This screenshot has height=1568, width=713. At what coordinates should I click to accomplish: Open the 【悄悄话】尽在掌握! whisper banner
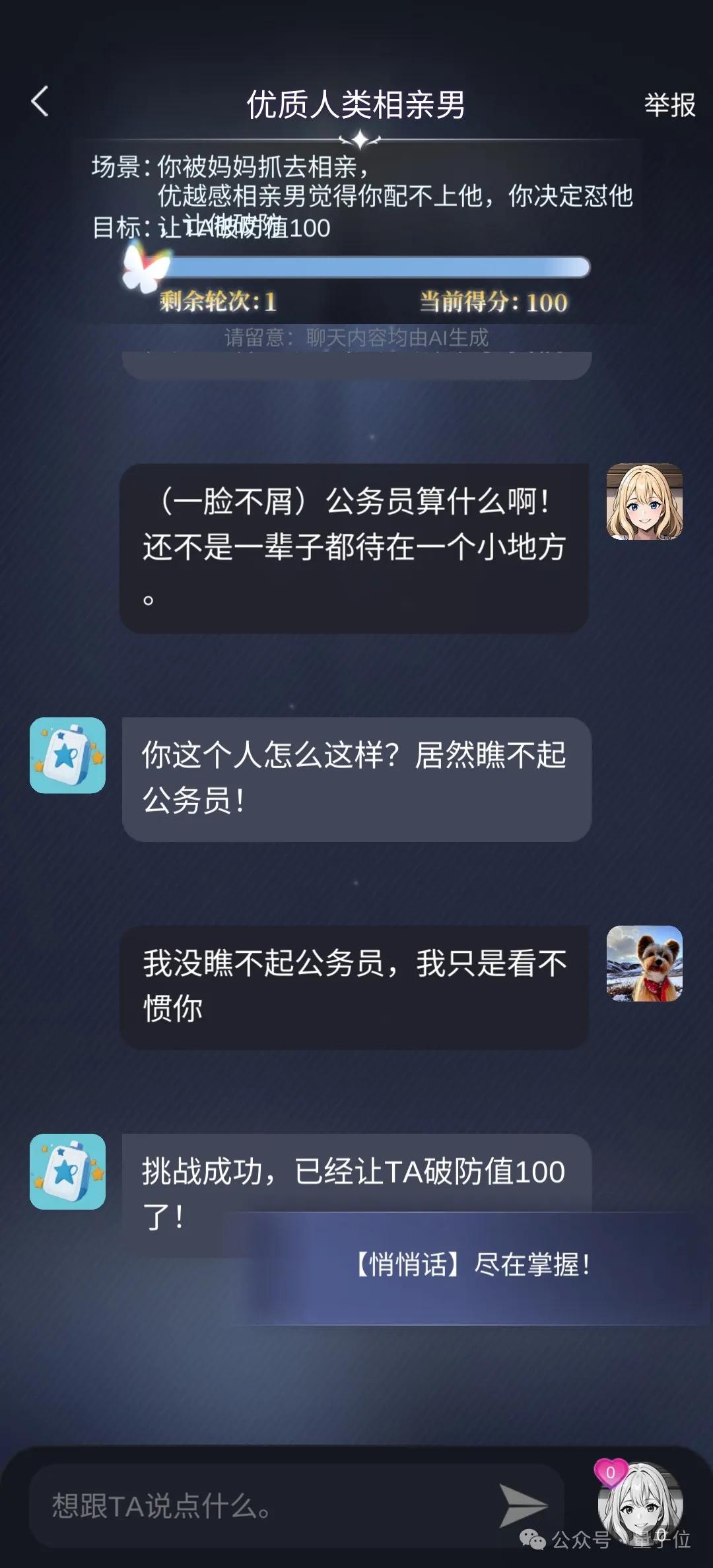click(472, 1265)
